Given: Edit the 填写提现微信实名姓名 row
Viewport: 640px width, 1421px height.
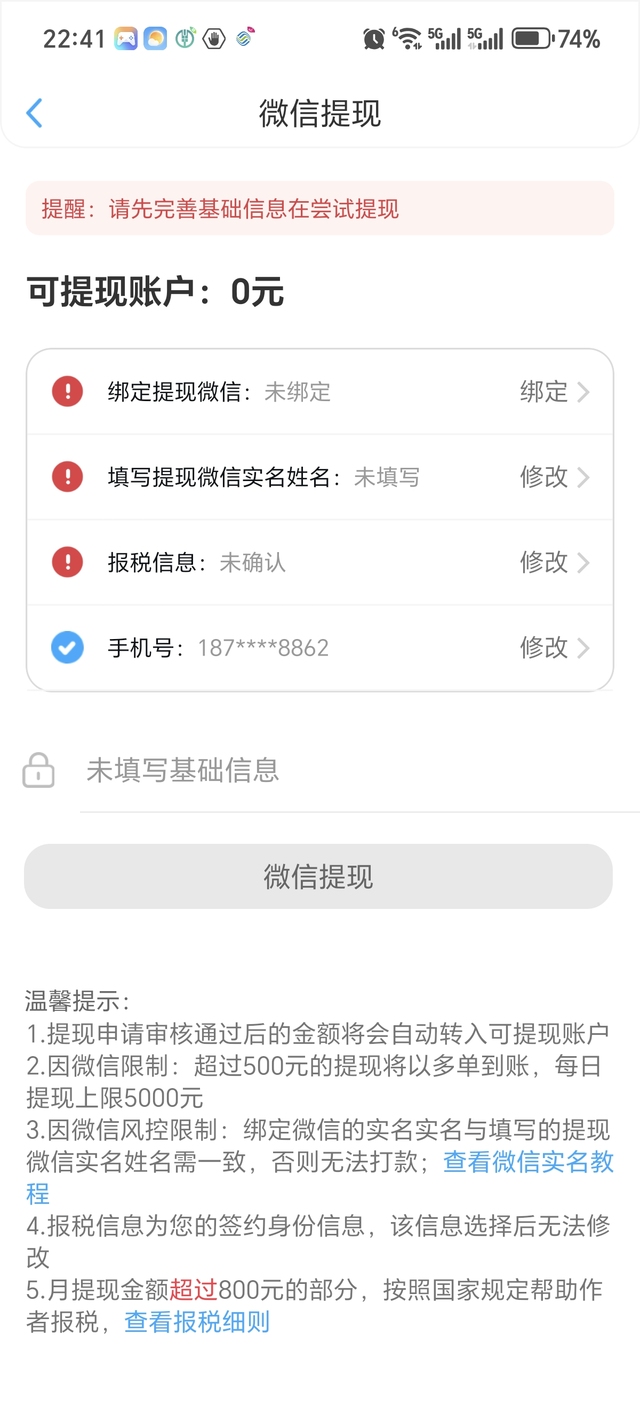Looking at the screenshot, I should [320, 477].
